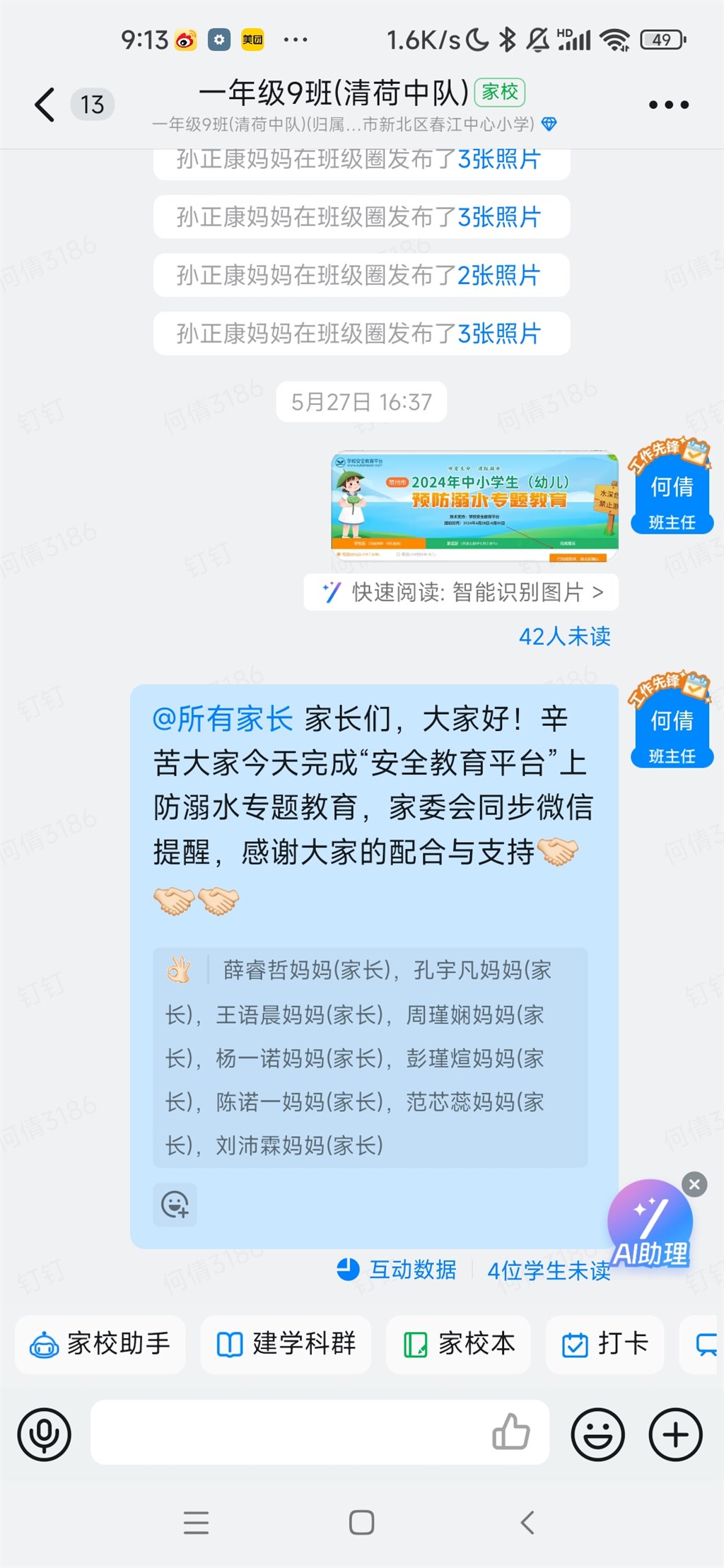View 4位学生未读 unread students
724x1568 pixels.
(549, 1270)
